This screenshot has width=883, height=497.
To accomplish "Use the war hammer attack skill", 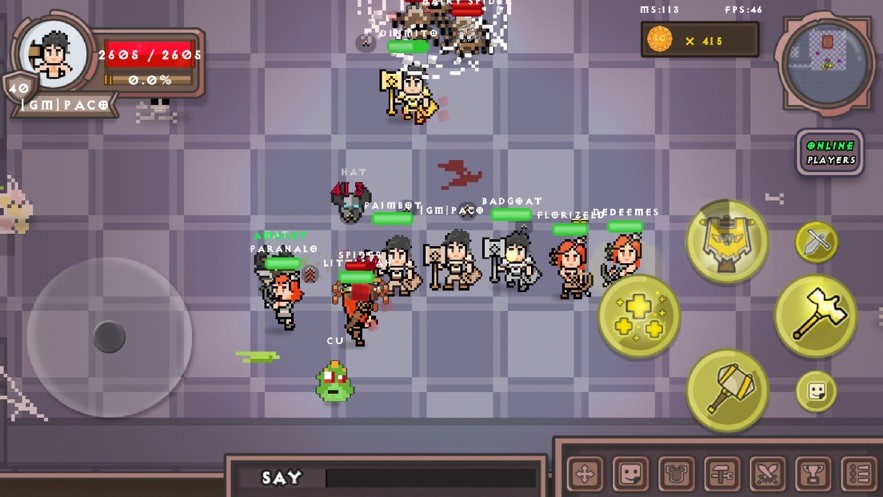I will coord(816,316).
